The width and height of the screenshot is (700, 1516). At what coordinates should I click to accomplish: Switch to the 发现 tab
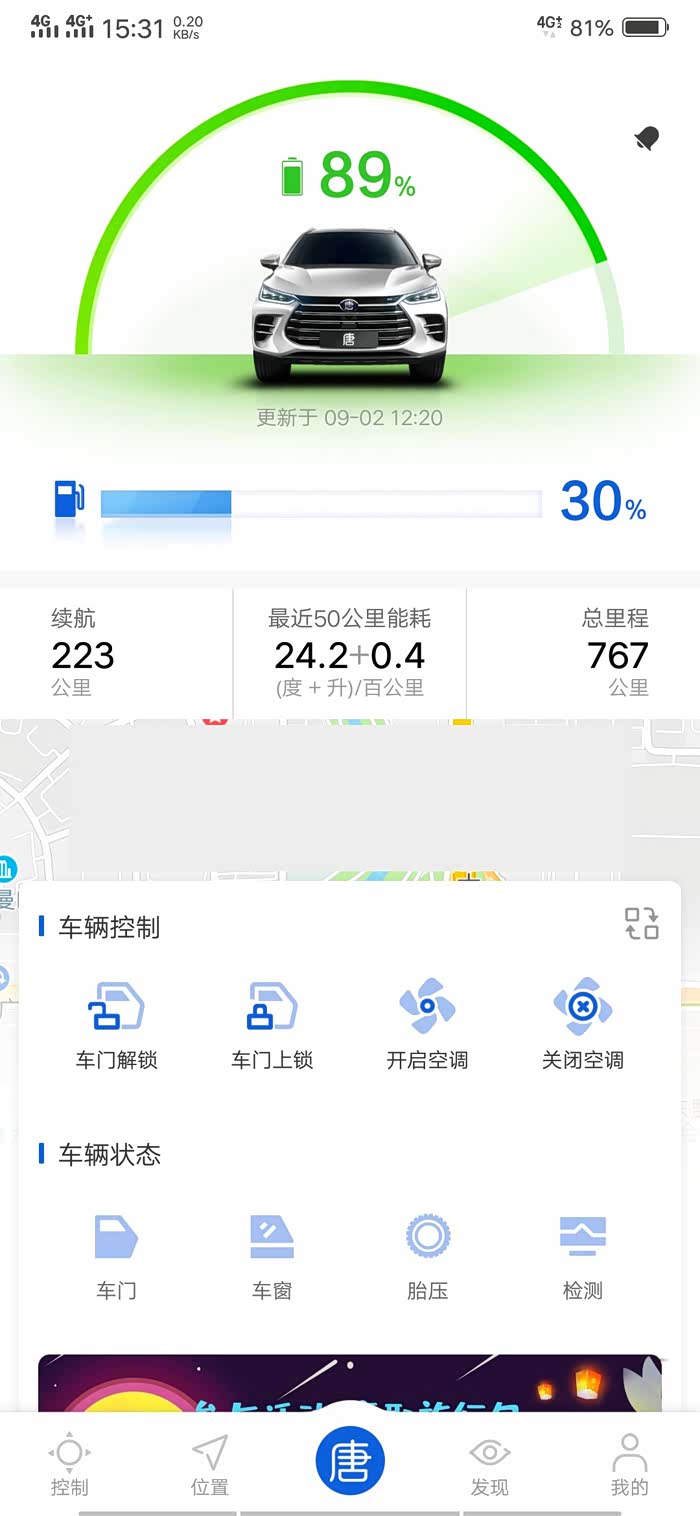490,1464
